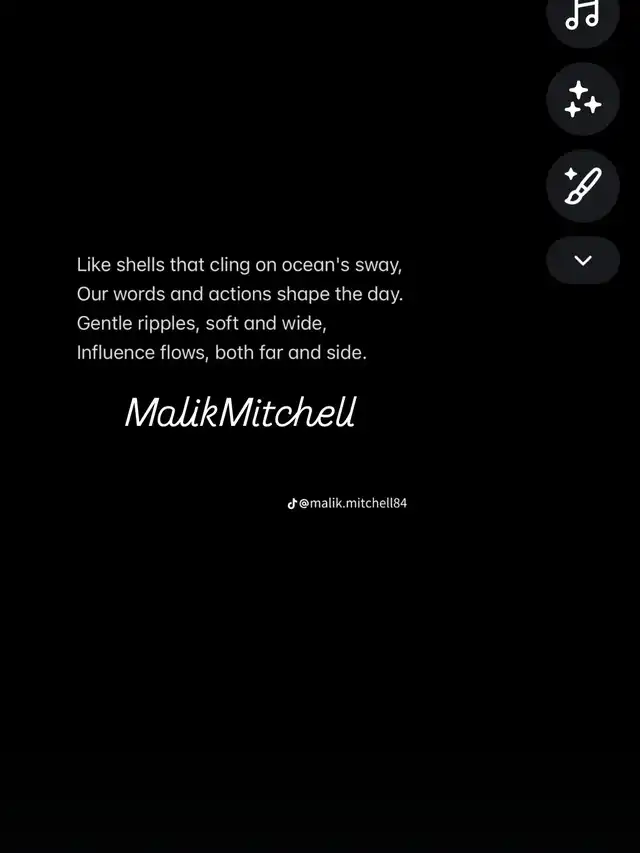Open the sparkles effects tool
Viewport: 640px width, 853px height.
(582, 99)
